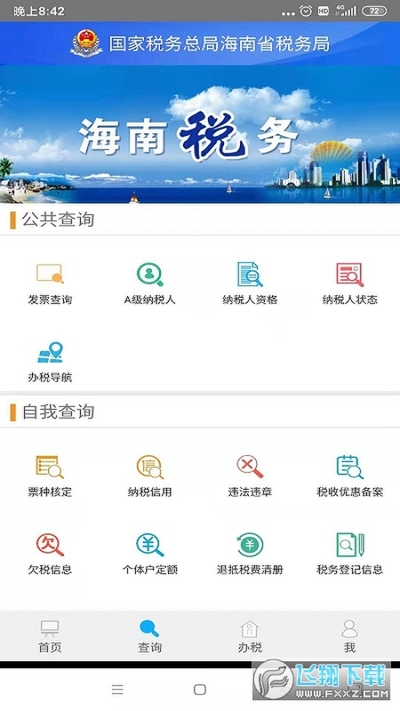Switch to the 首页 tab
Screen dimensions: 400x711
tap(50, 636)
